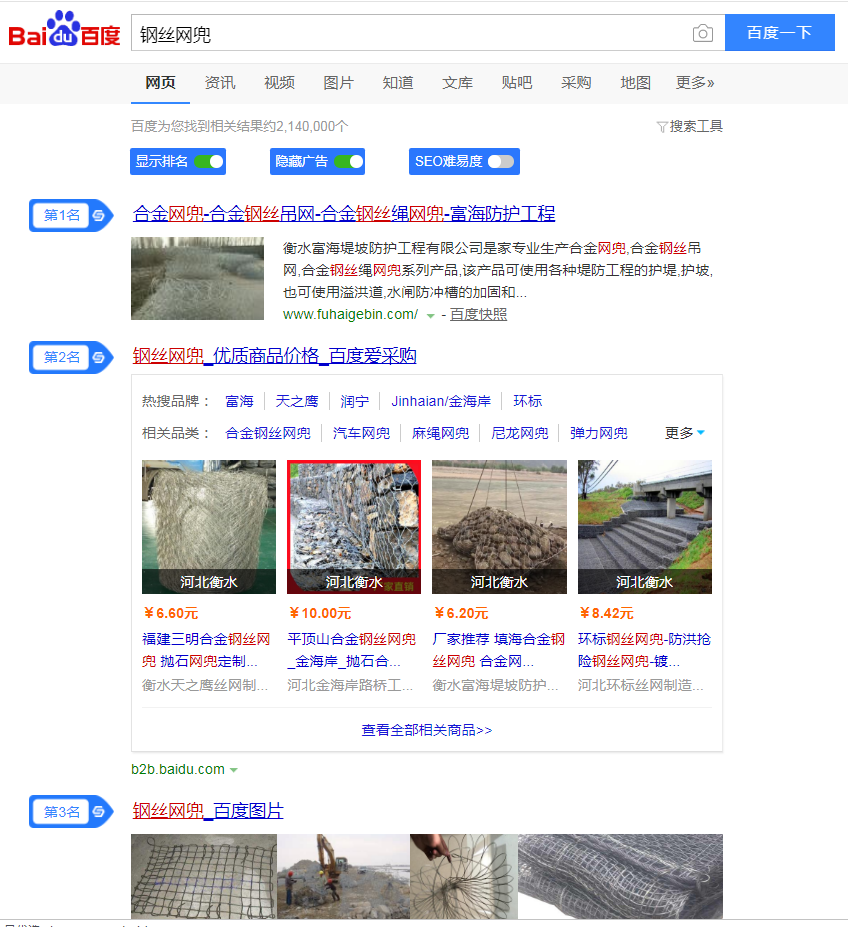
Task: Expand the 更多» tab menu
Action: click(x=695, y=83)
